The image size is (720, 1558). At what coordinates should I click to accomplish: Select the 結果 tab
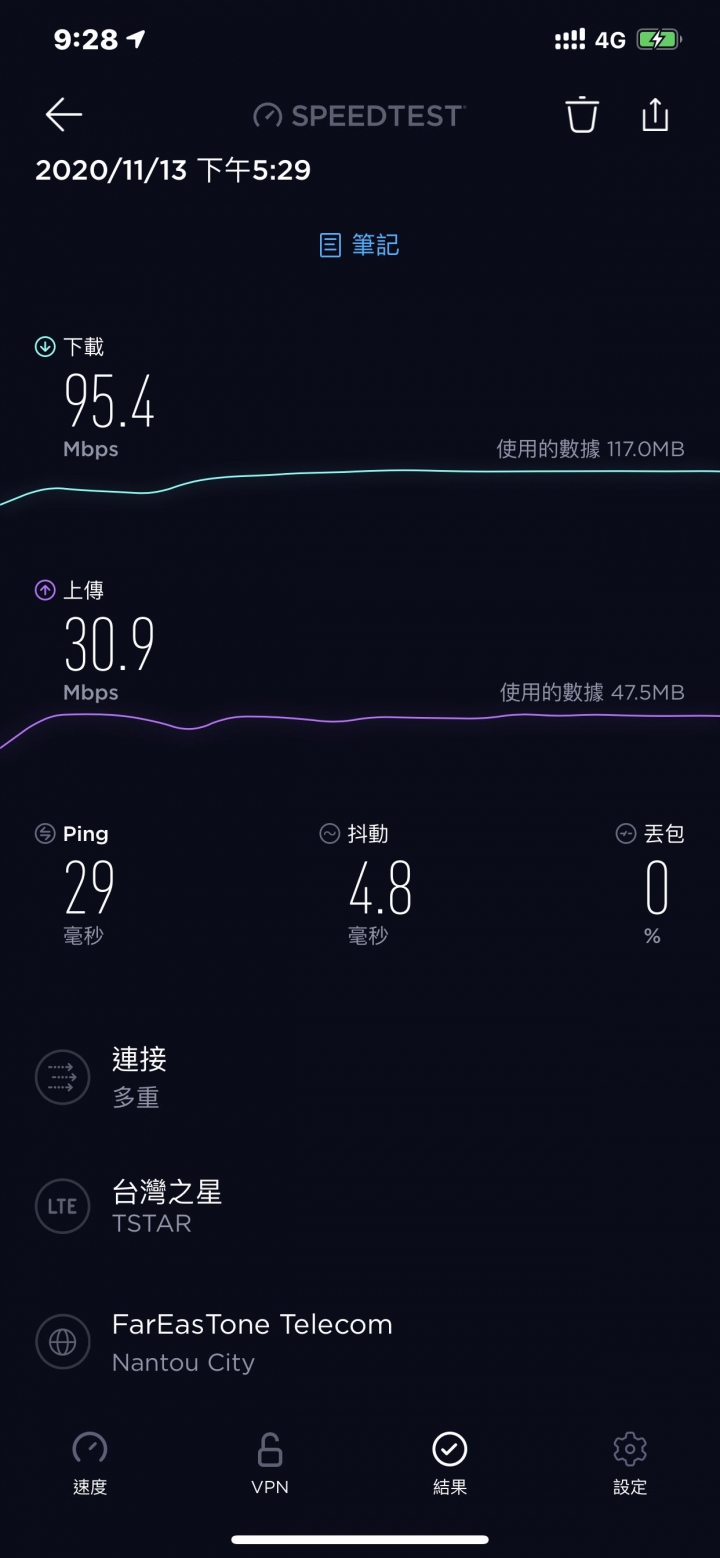450,1464
